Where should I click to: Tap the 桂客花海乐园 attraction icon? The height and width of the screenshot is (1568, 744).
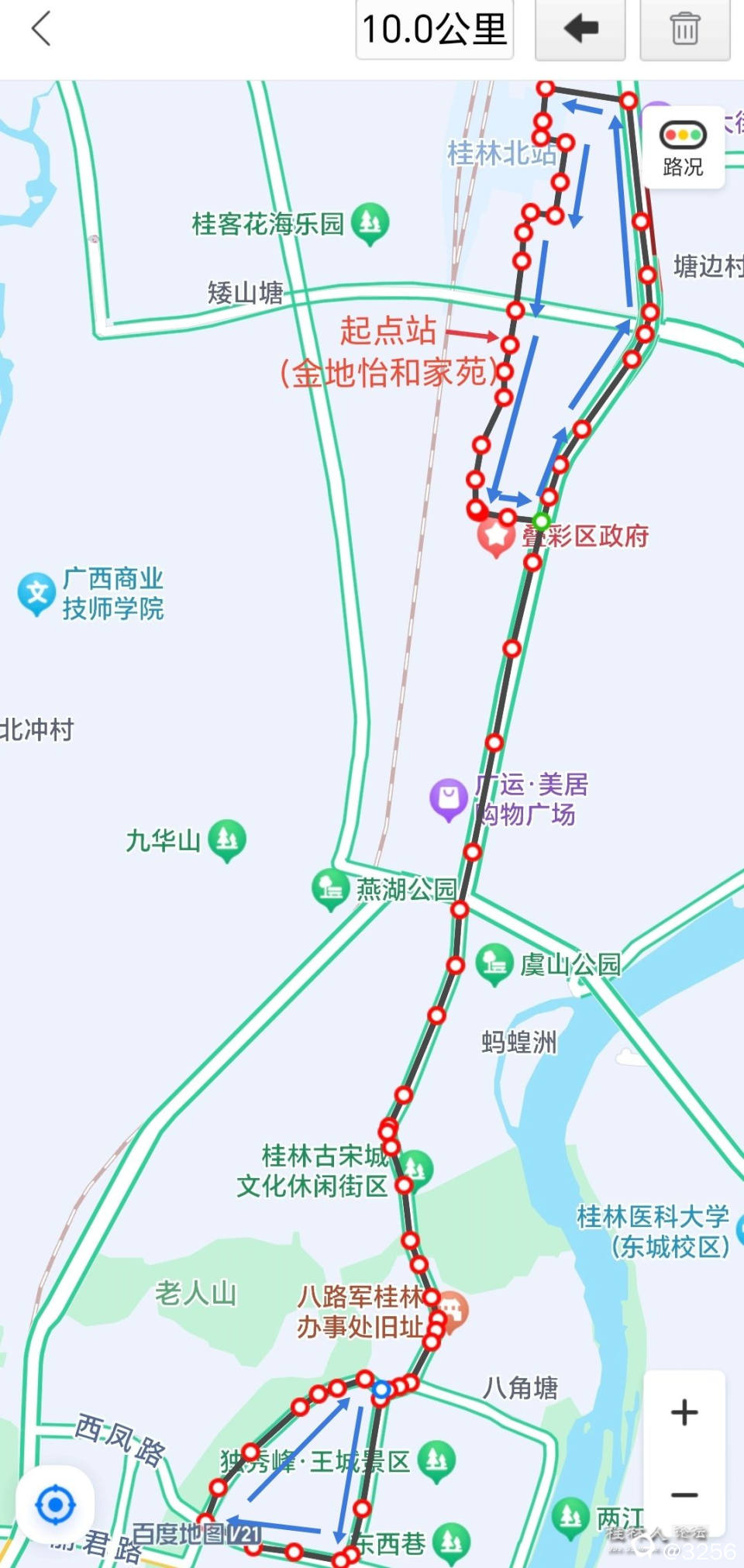click(x=369, y=220)
